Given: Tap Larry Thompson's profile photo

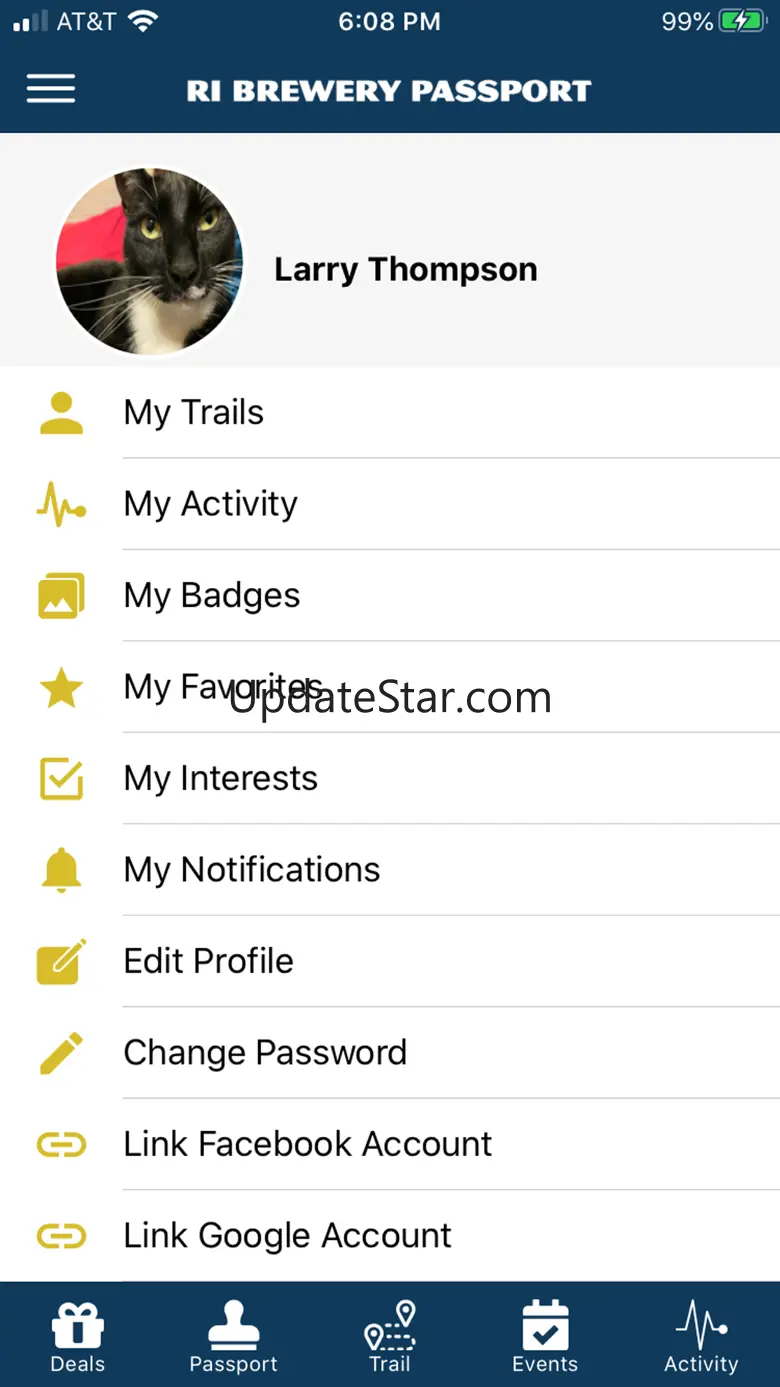Looking at the screenshot, I should coord(150,262).
